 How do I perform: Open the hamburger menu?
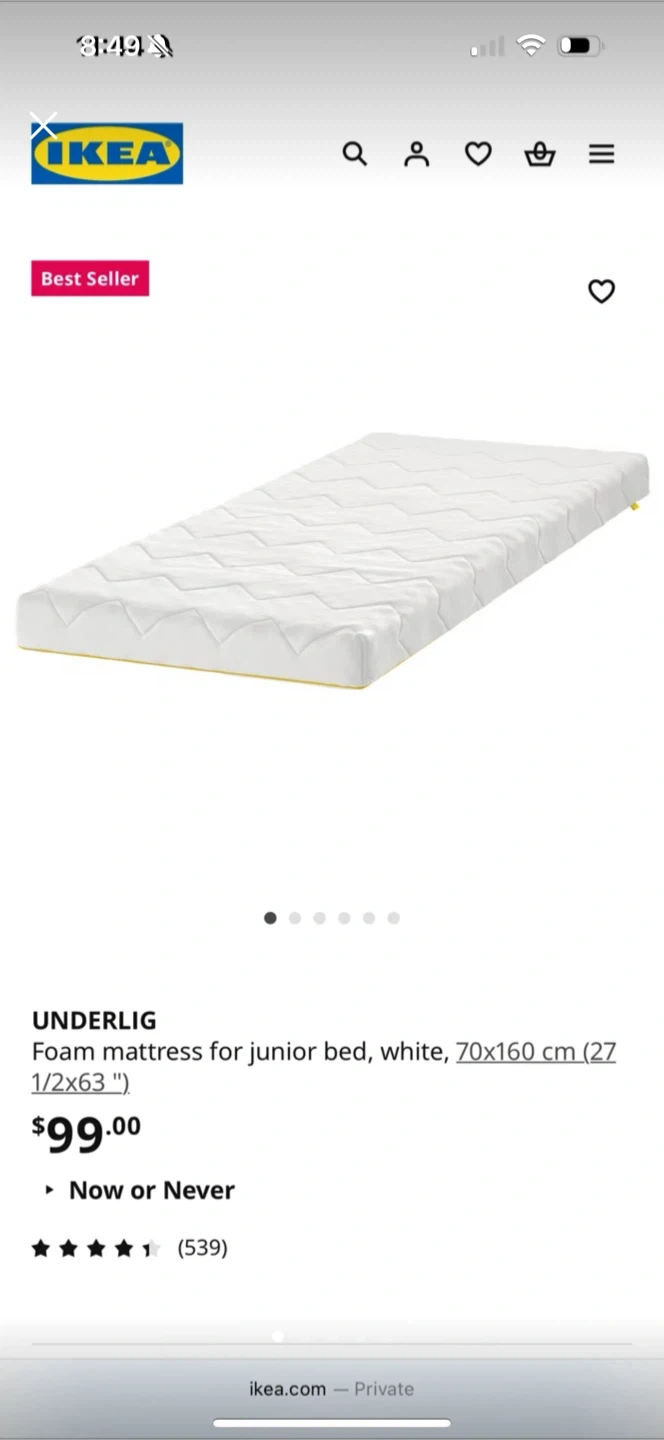click(601, 154)
